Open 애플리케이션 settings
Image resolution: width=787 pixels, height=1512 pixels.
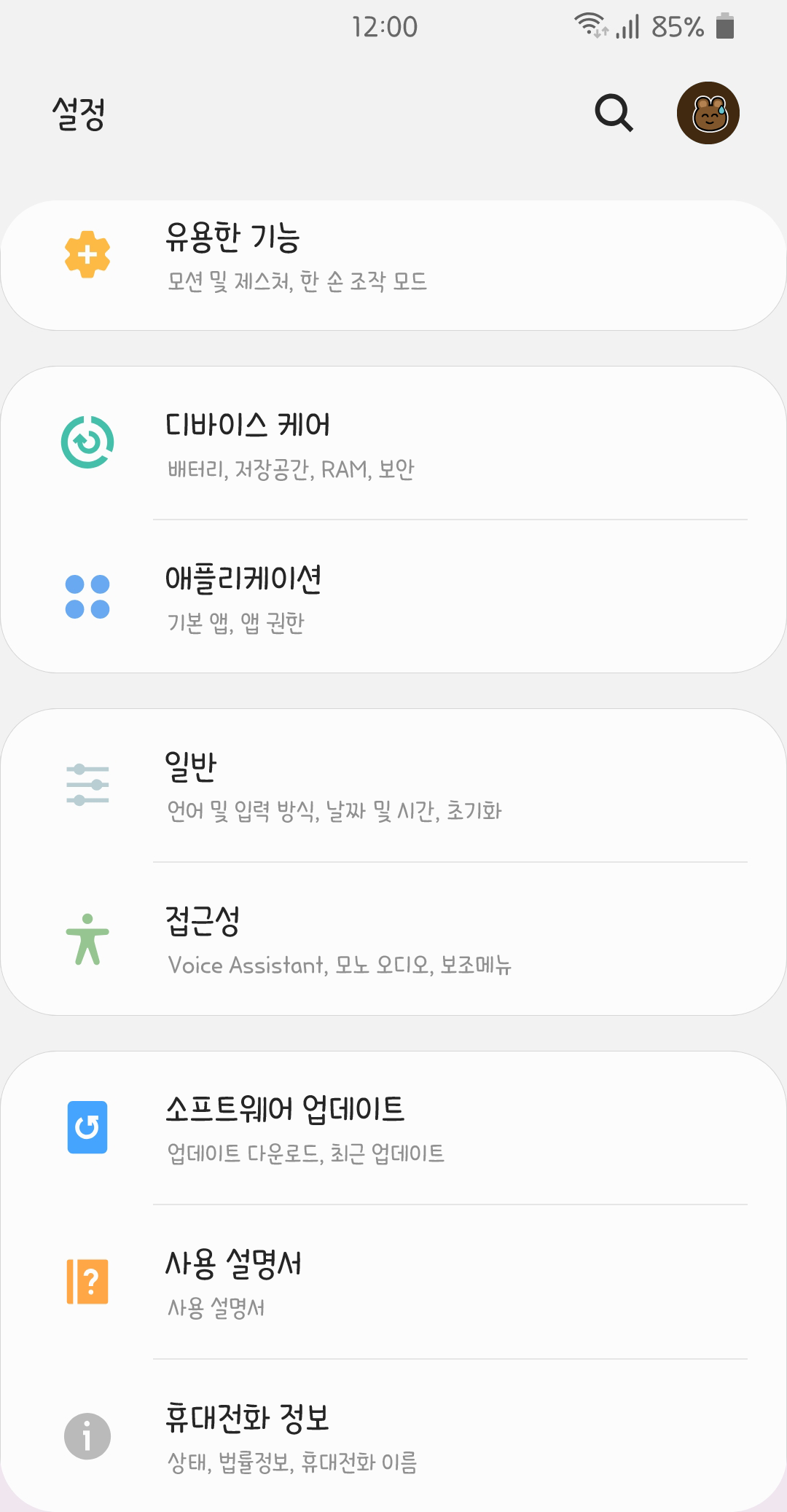[x=393, y=597]
